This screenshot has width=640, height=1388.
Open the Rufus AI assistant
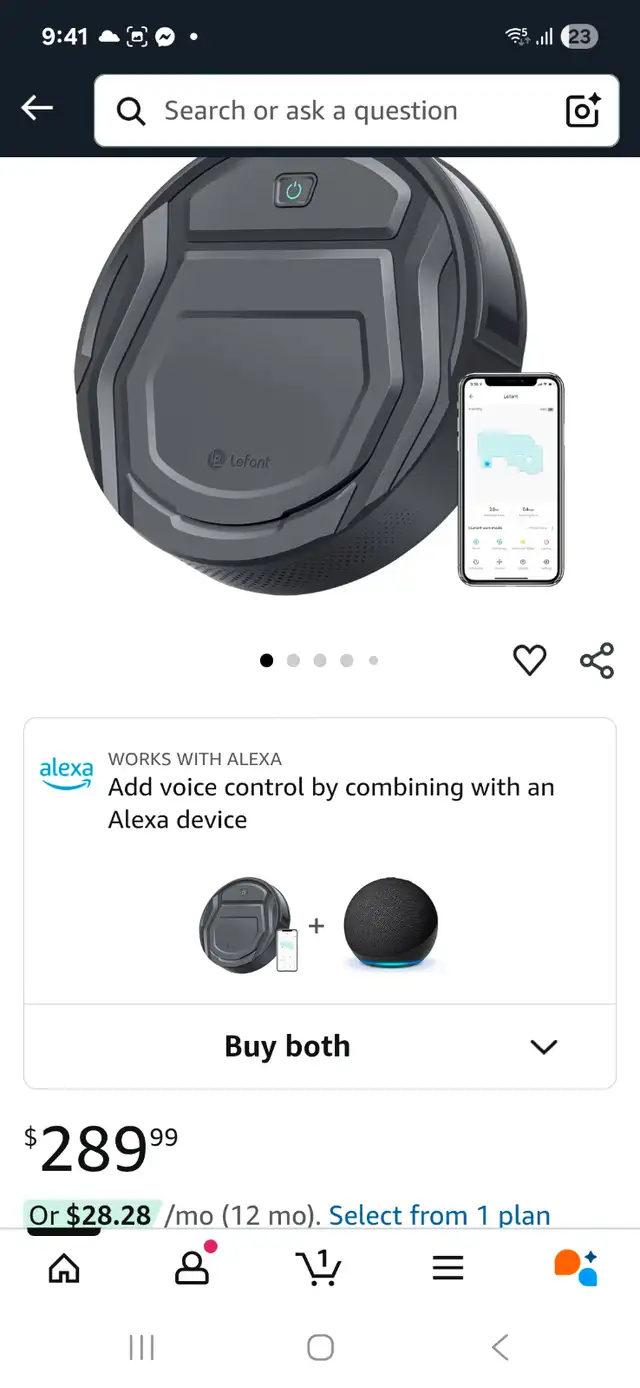click(576, 1267)
